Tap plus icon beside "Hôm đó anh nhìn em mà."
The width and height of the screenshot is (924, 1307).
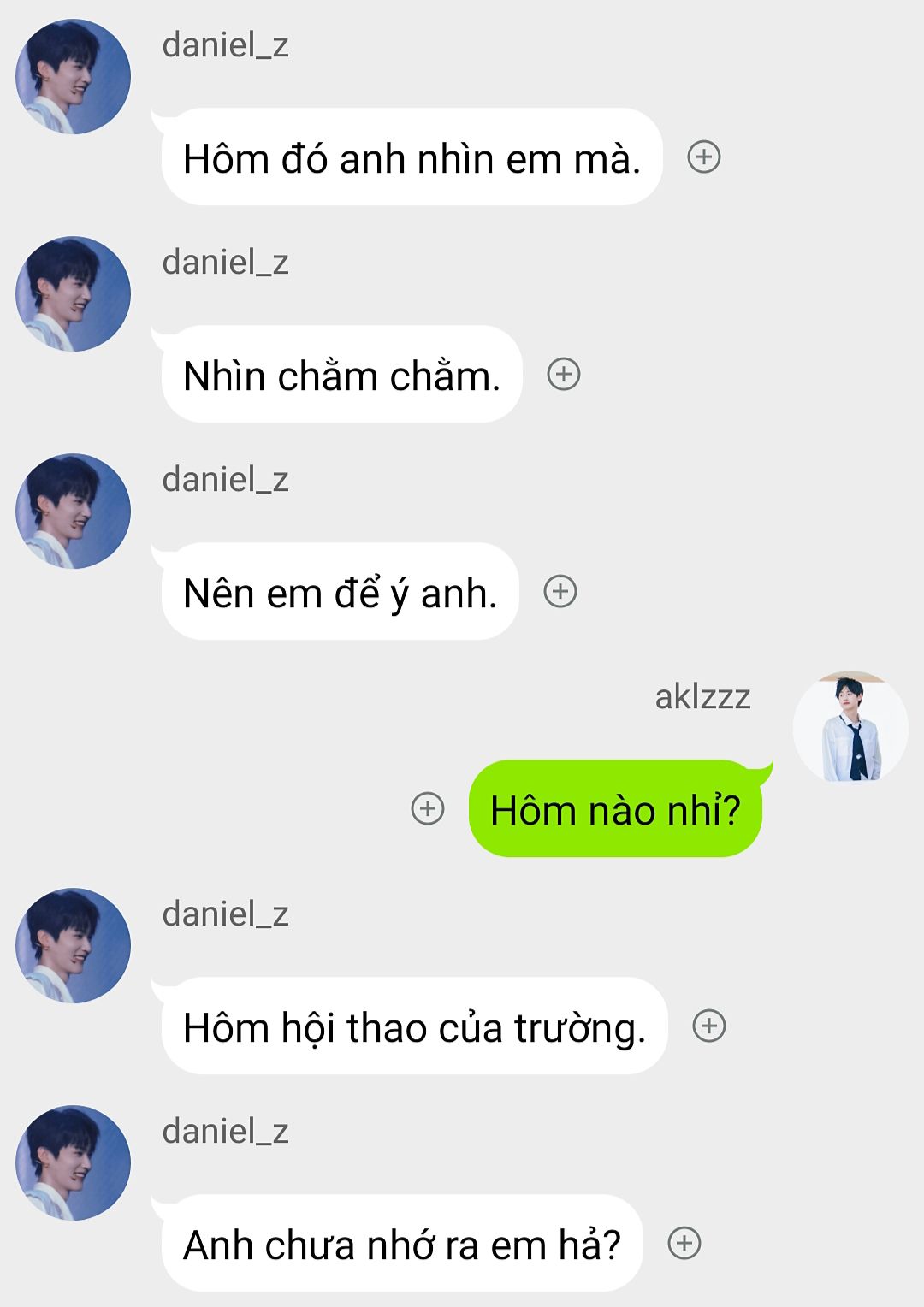(x=704, y=157)
